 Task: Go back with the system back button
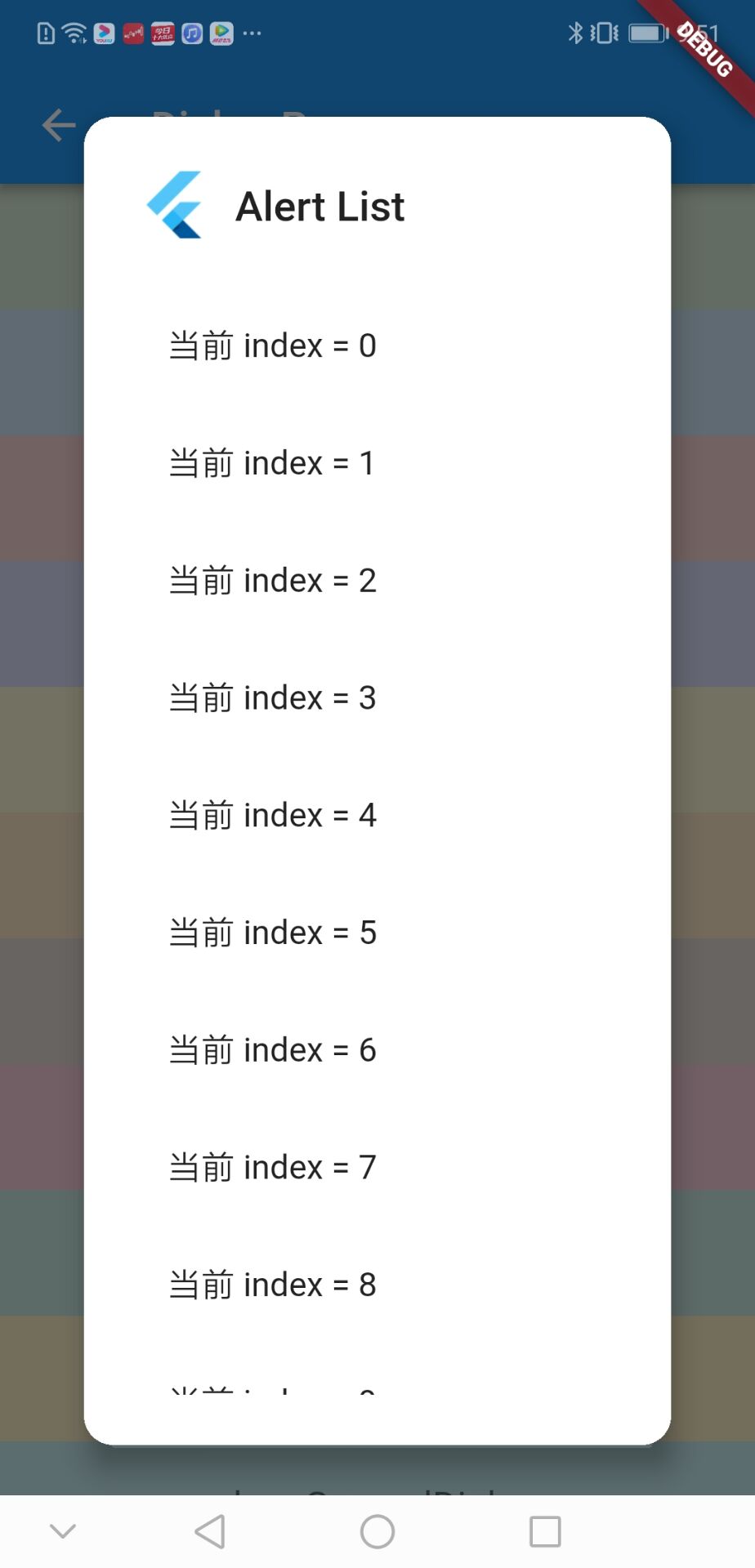click(x=210, y=1531)
